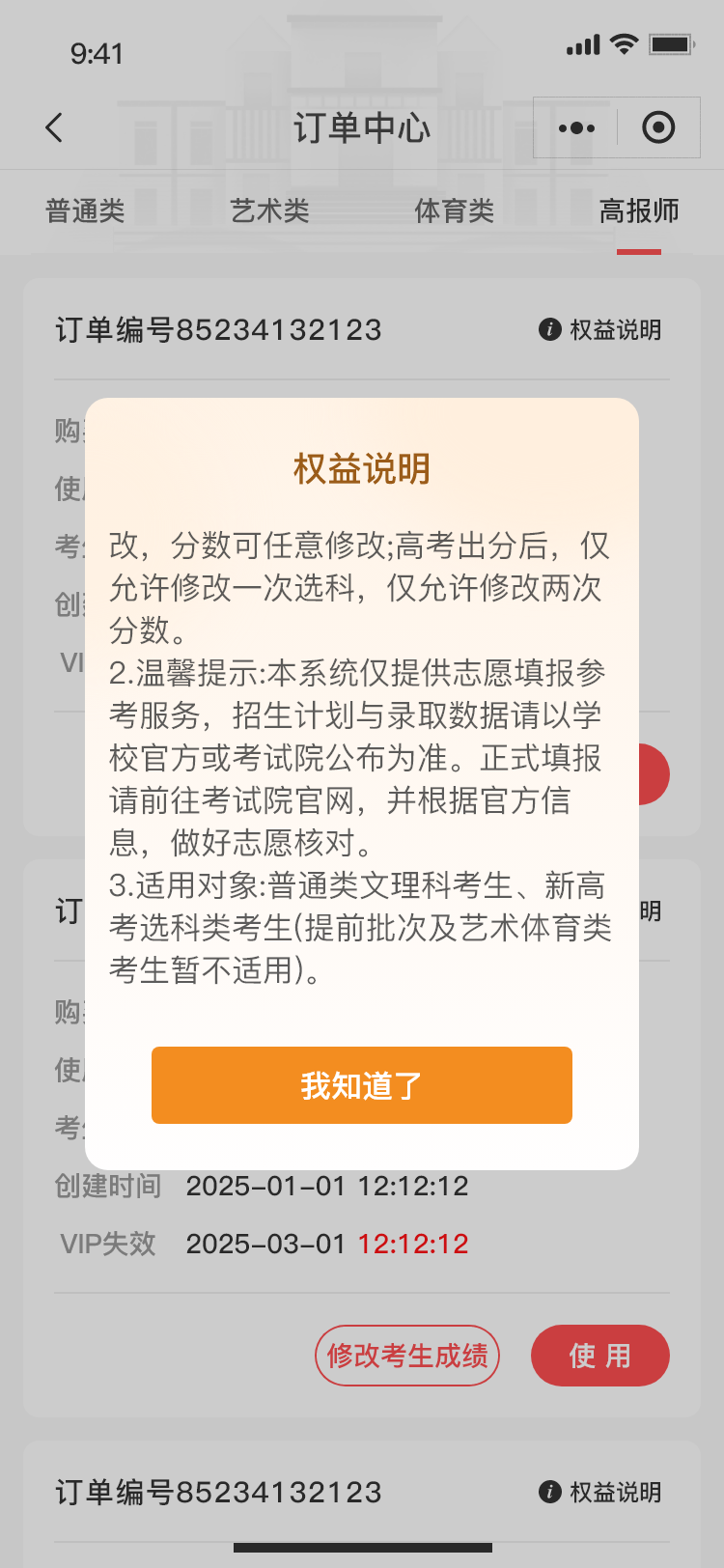Go back from 订单中心
The height and width of the screenshot is (1568, 724).
tap(54, 127)
